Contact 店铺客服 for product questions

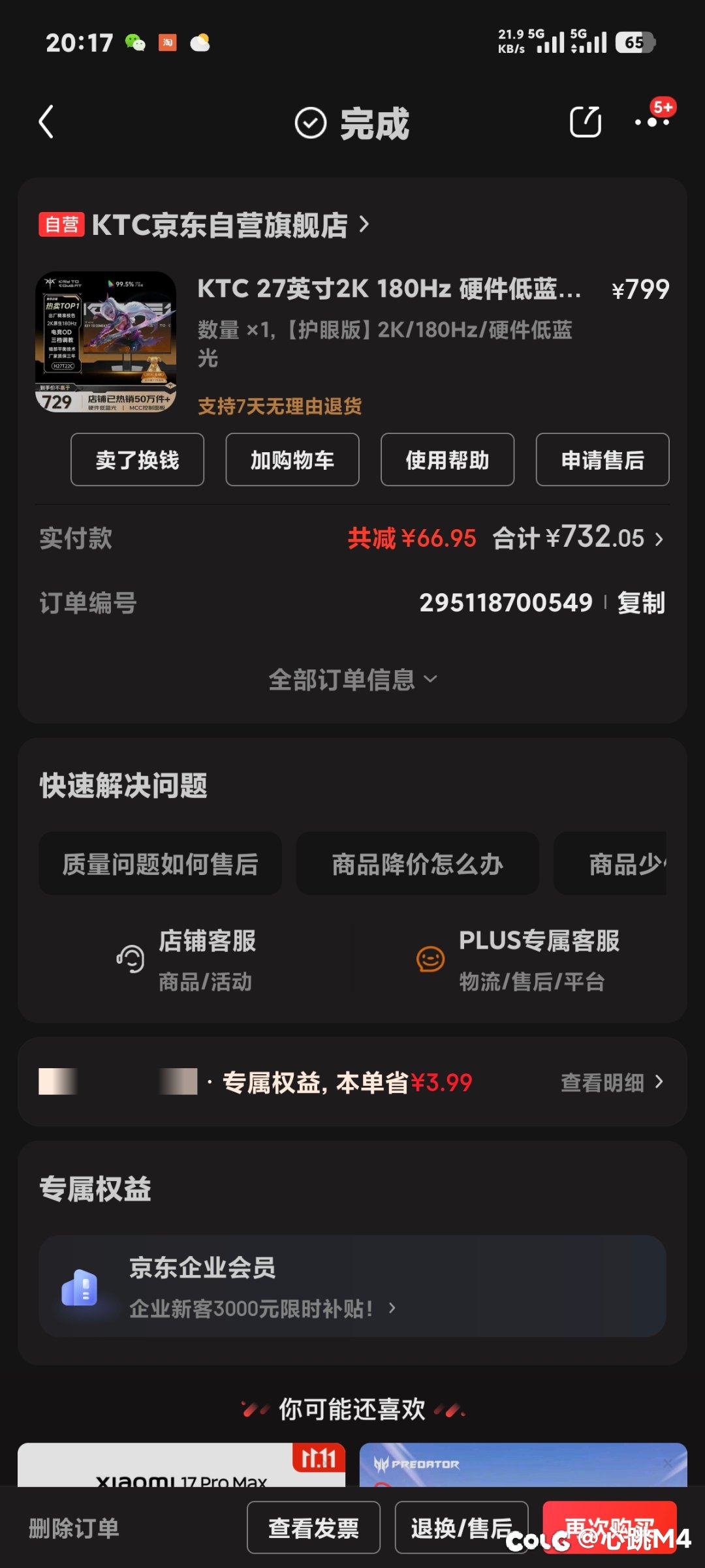(x=189, y=959)
